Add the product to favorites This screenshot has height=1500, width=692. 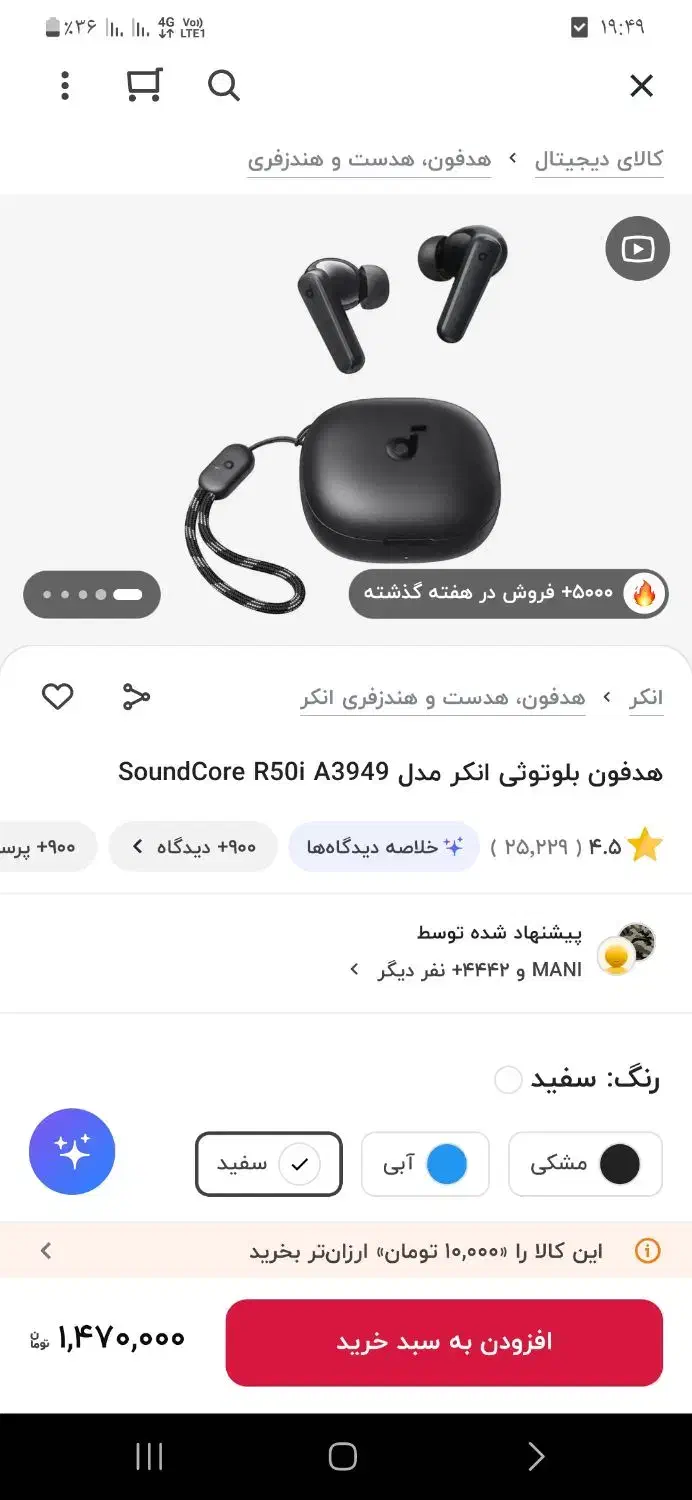[x=58, y=696]
